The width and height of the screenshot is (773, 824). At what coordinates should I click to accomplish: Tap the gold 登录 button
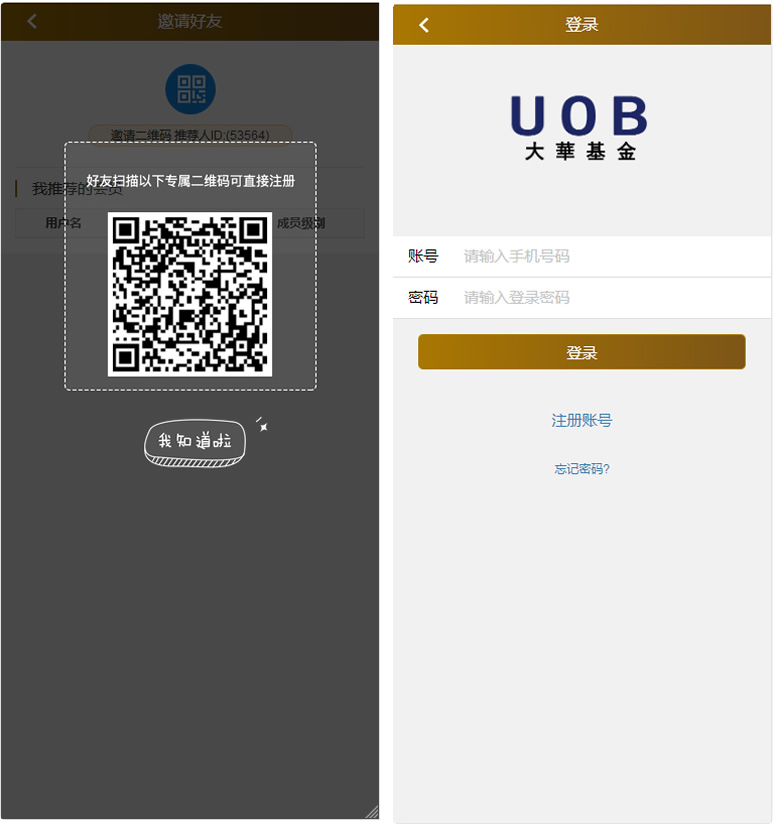tap(581, 352)
